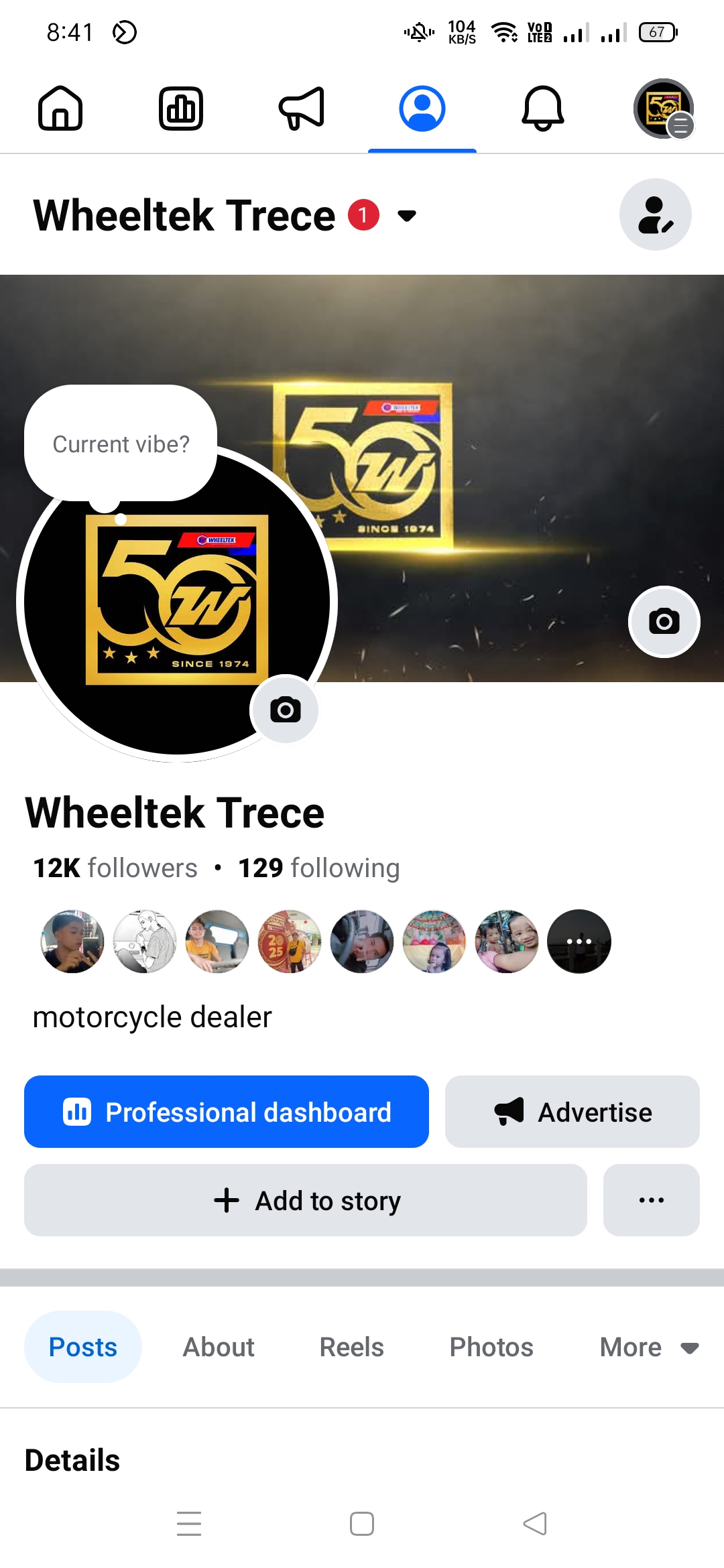Expand the More tab dropdown
This screenshot has width=724, height=1568.
point(648,1347)
